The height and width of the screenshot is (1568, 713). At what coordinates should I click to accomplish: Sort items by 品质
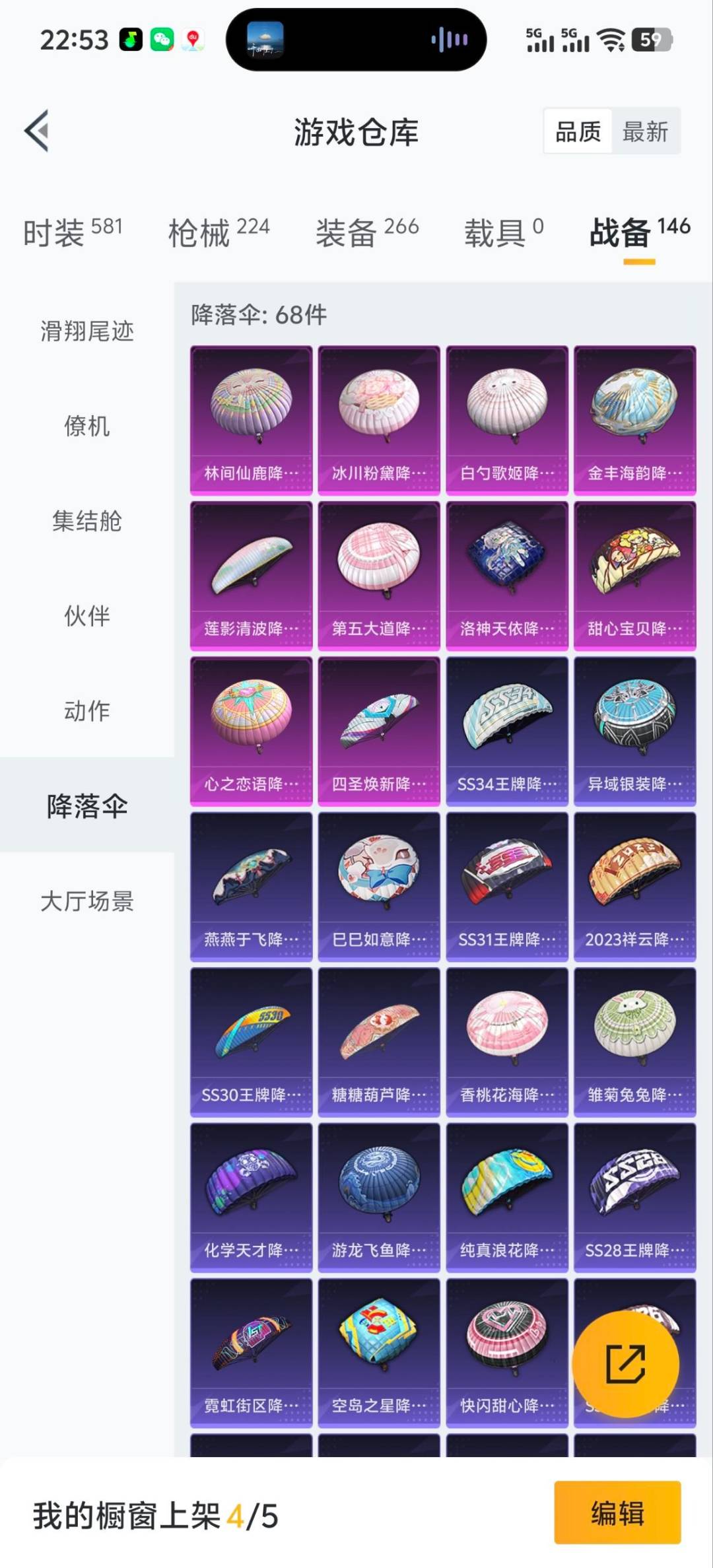pos(578,131)
